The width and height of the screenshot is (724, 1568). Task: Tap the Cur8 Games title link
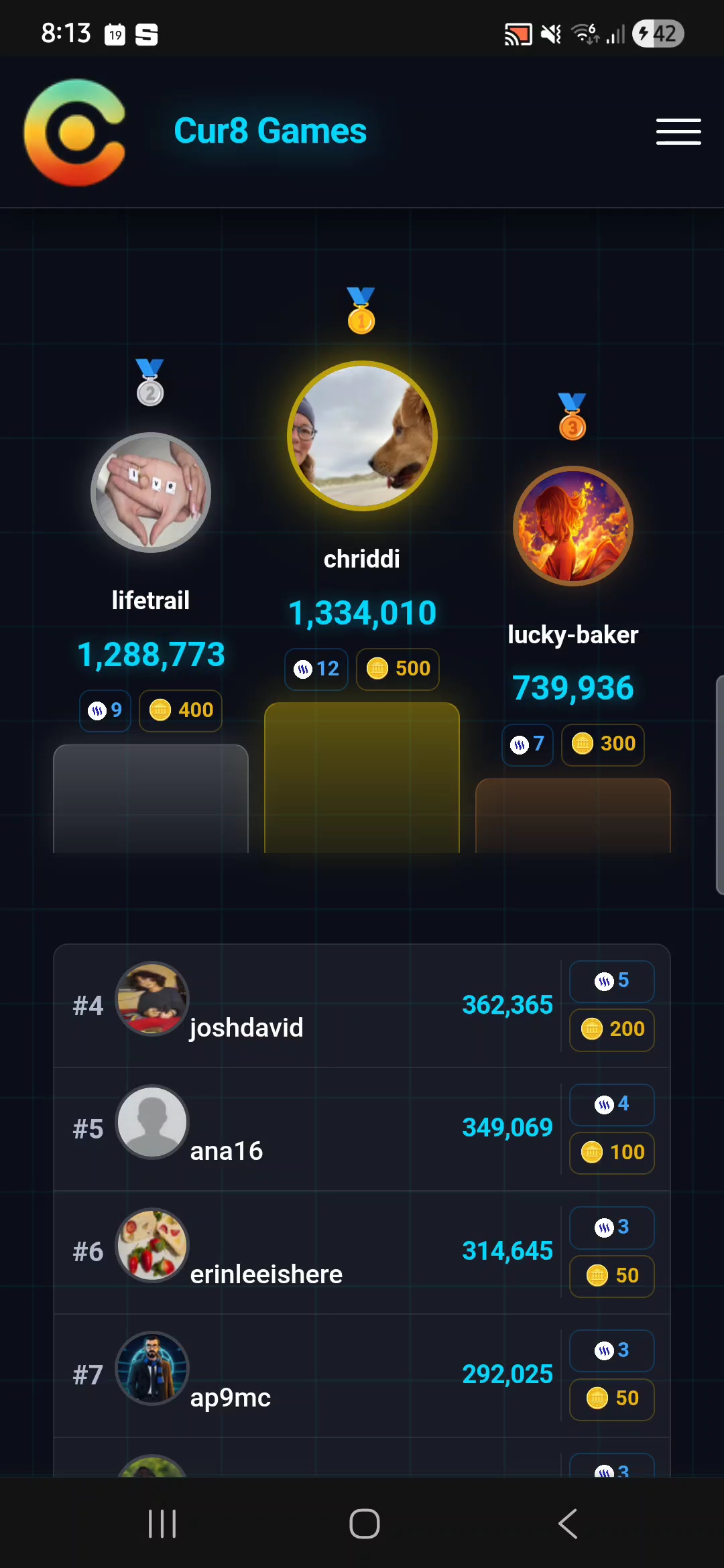(270, 131)
